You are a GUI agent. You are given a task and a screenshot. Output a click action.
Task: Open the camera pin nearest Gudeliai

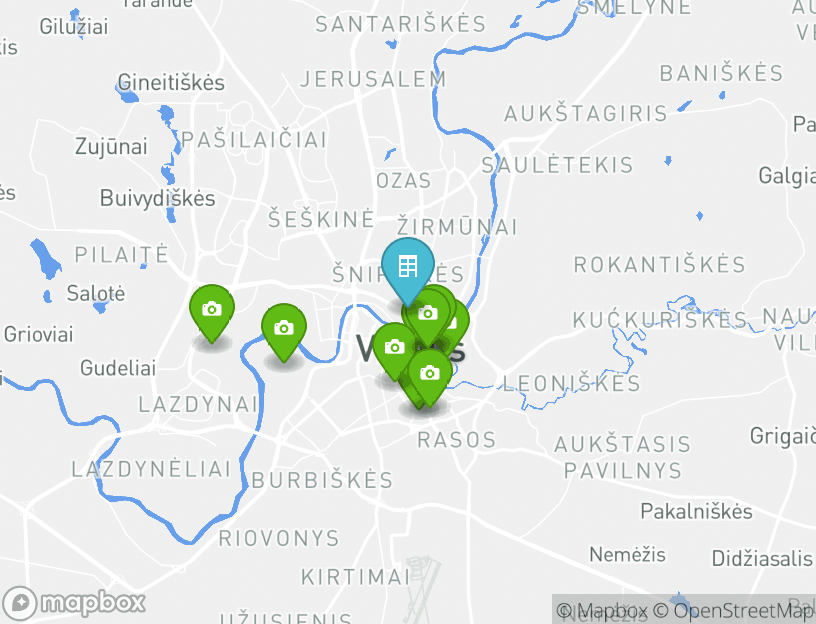pyautogui.click(x=211, y=310)
